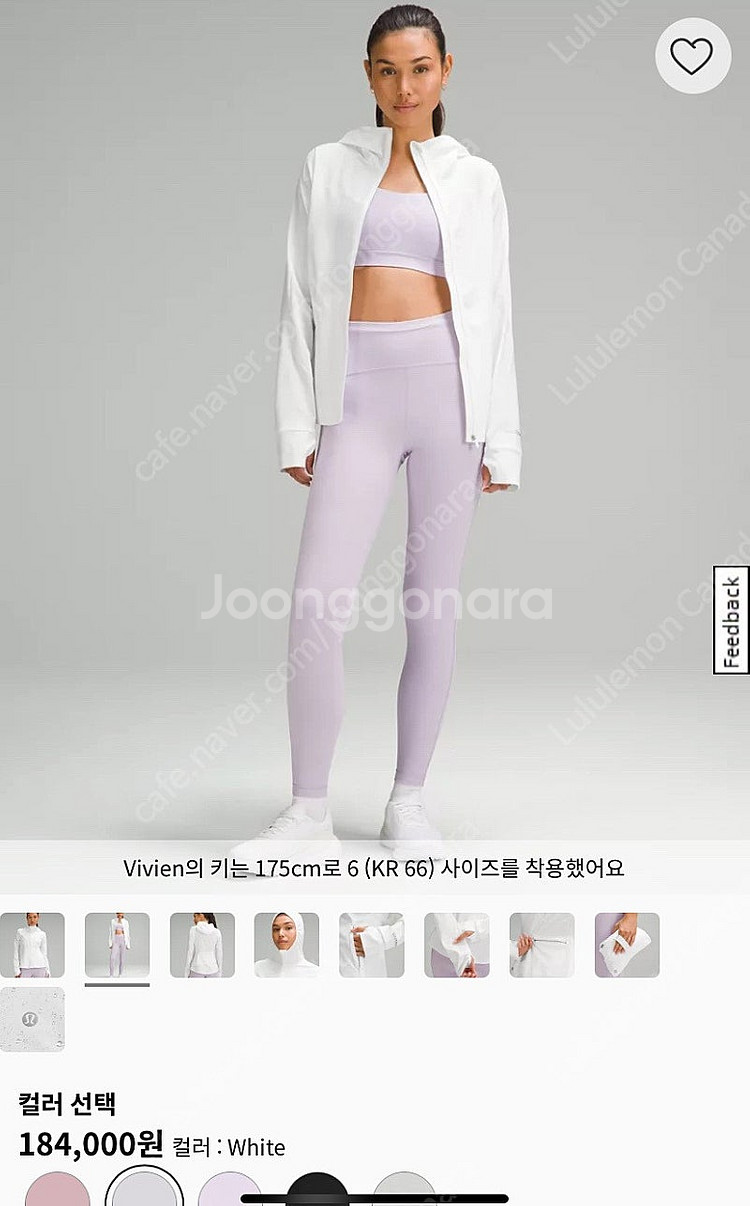Add this jacket to the wishlist heart
This screenshot has height=1206, width=750.
[x=691, y=55]
